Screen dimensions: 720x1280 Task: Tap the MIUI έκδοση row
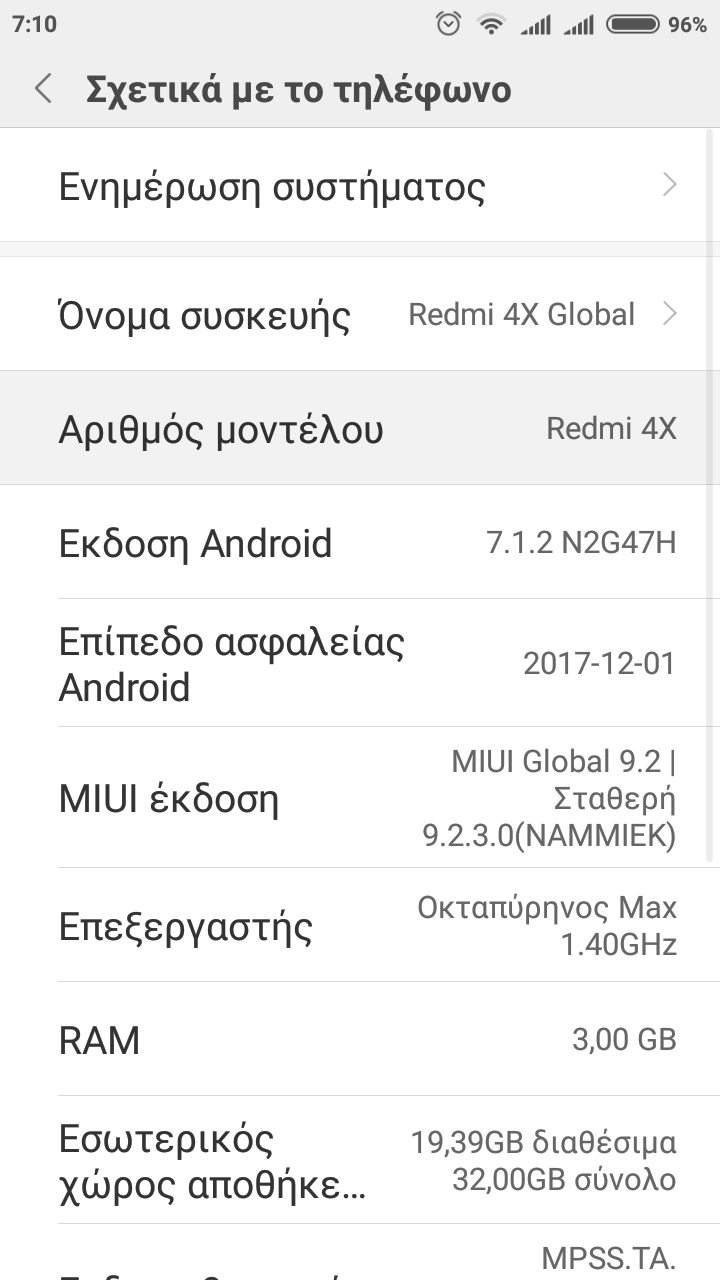pos(360,798)
